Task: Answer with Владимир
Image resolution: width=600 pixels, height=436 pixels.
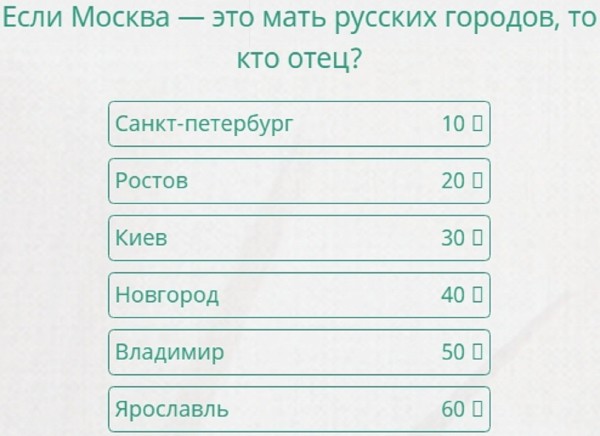Action: point(299,352)
